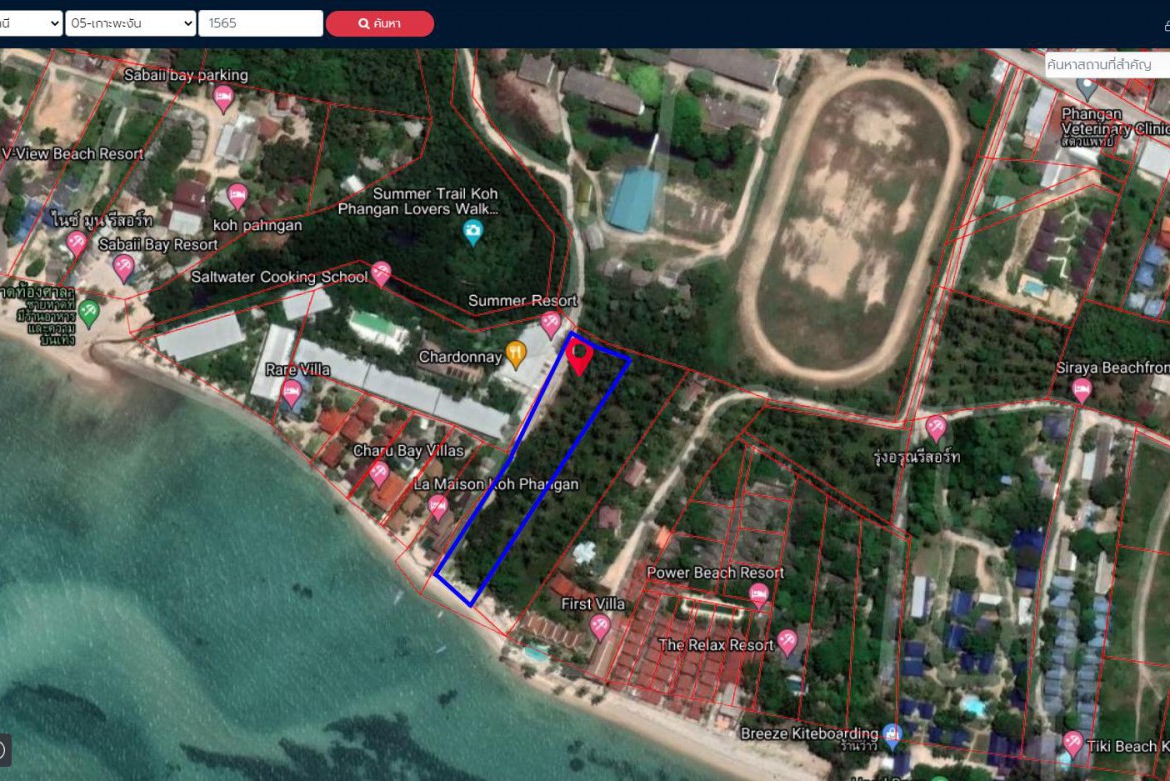The image size is (1170, 781).
Task: Select the red parcel marker pin
Action: pos(580,356)
